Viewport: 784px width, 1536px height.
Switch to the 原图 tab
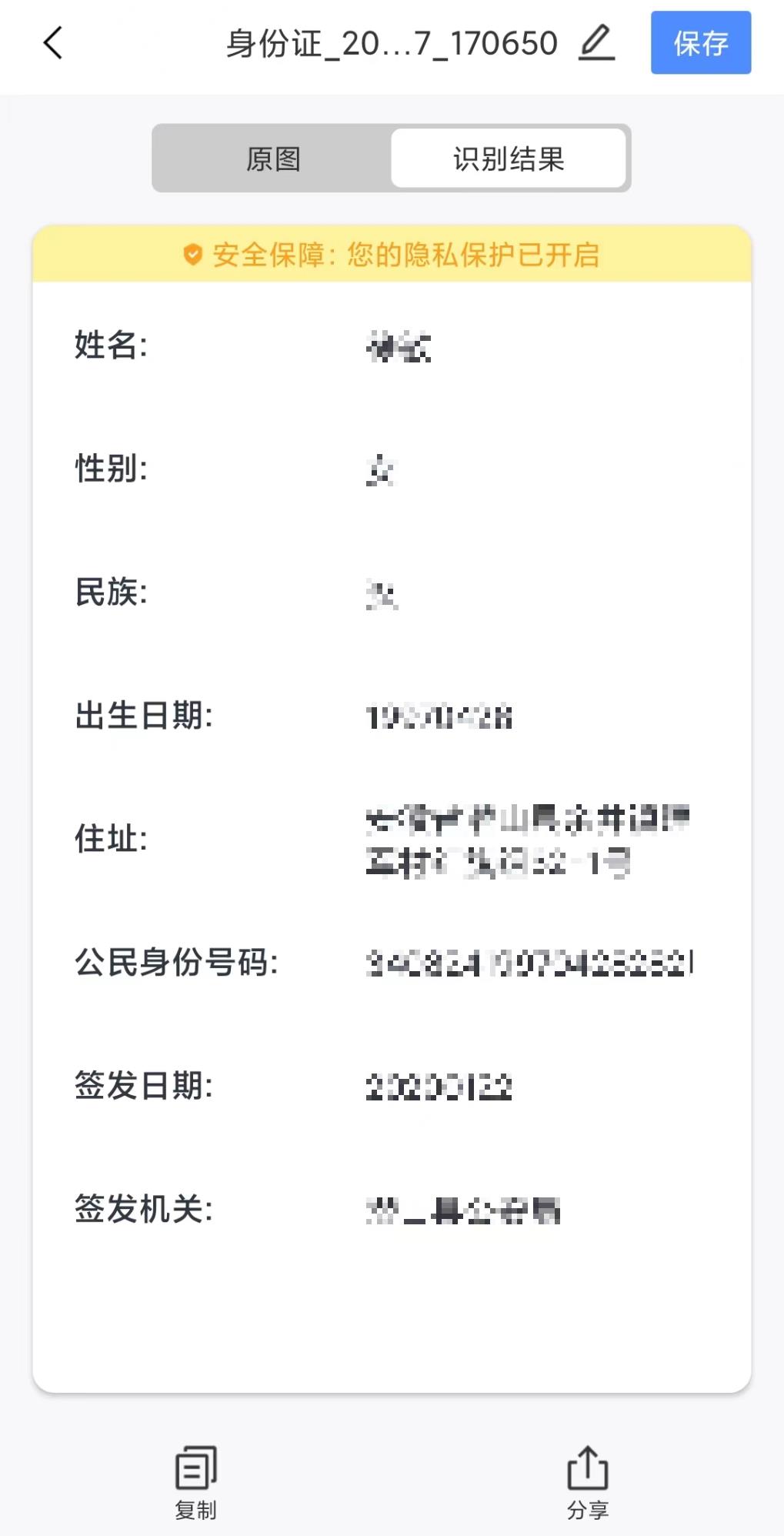(273, 159)
